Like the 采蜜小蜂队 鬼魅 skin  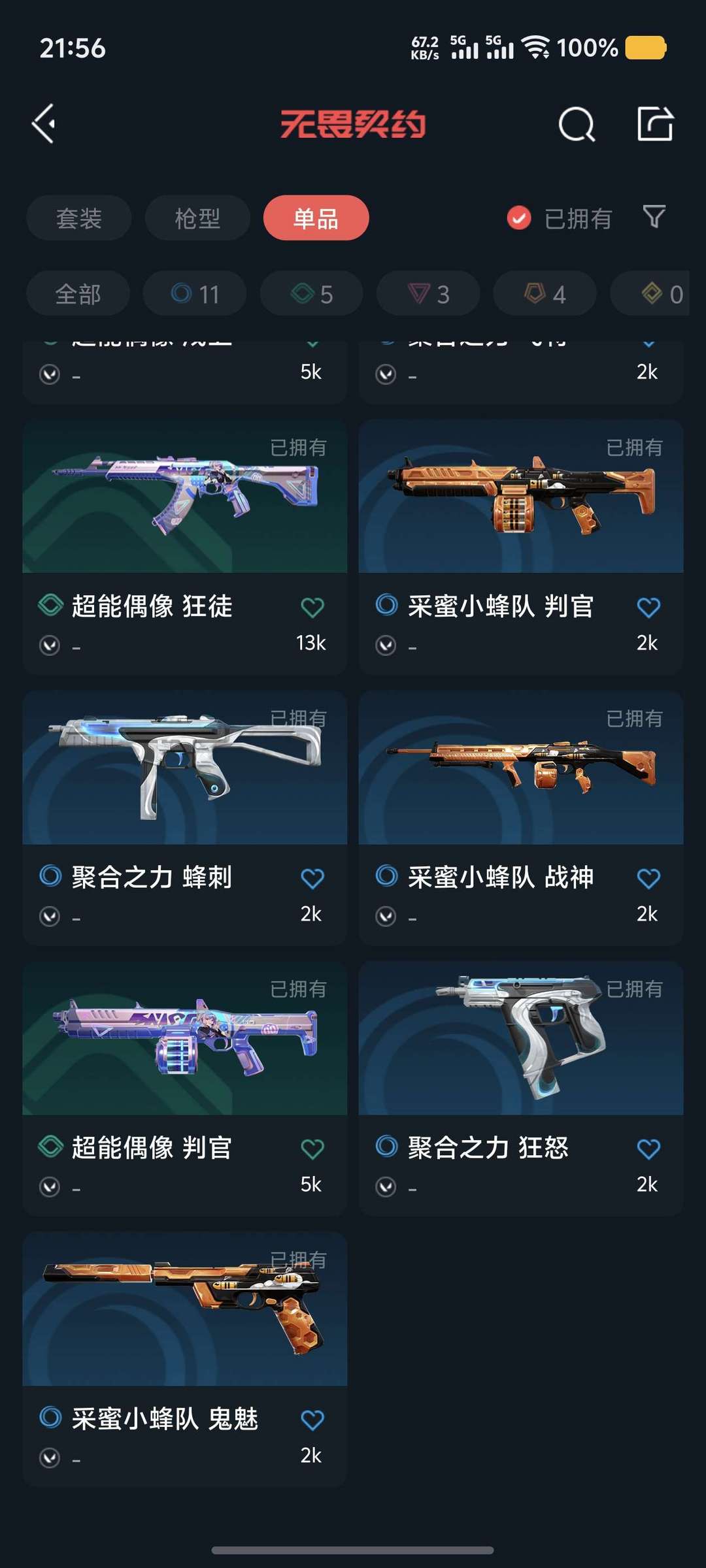click(312, 1420)
